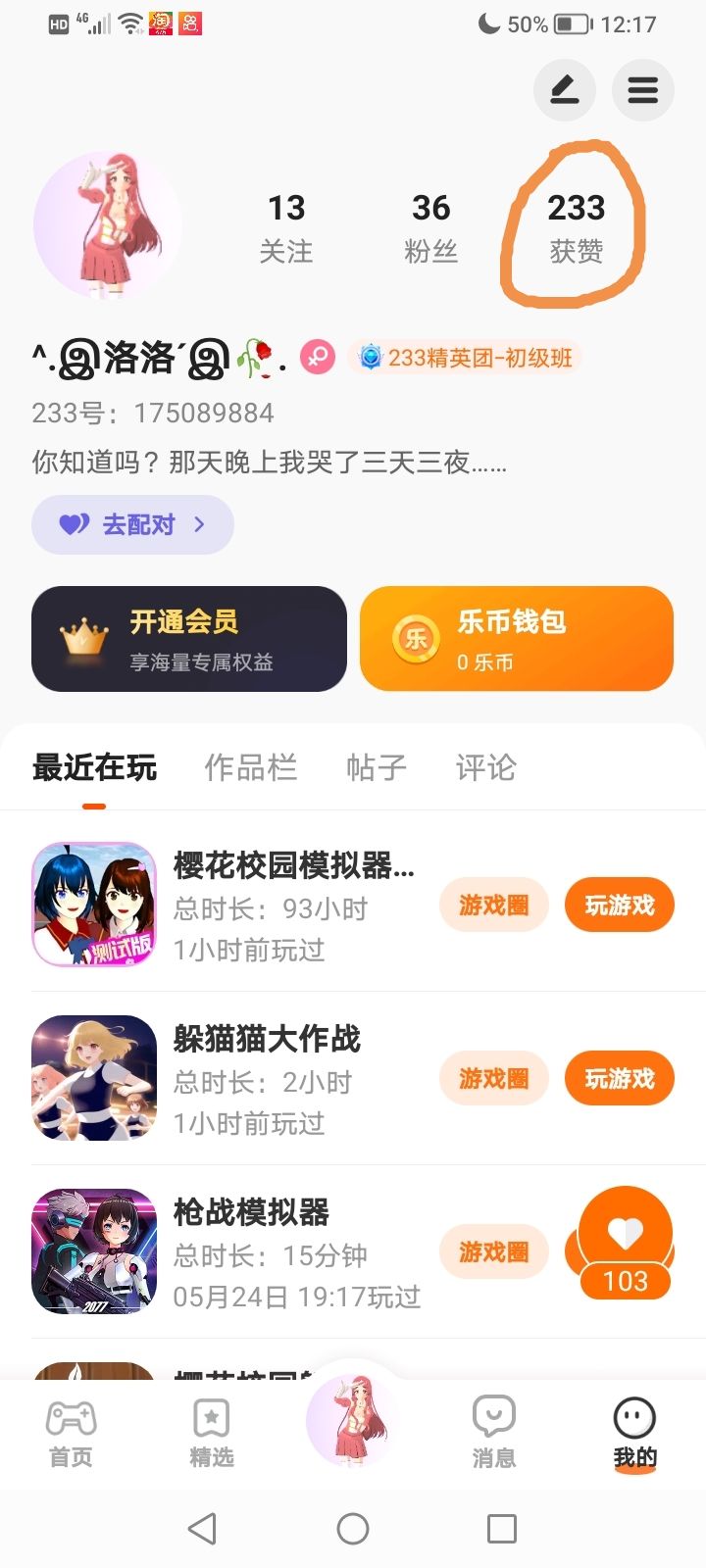706x1568 pixels.
Task: Tap the 去配对 button
Action: click(133, 524)
